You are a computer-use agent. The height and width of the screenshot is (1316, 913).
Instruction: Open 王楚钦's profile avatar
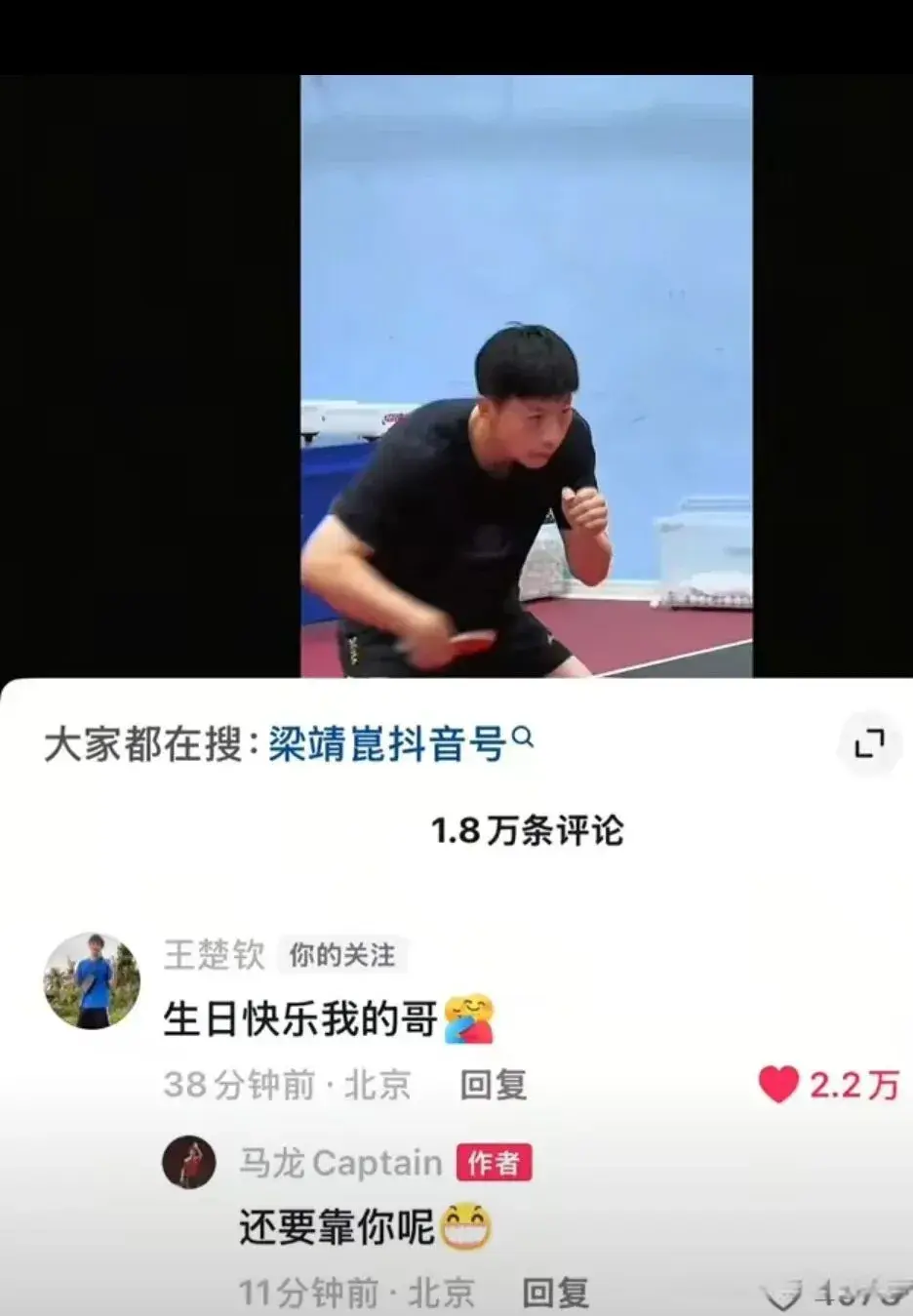[x=92, y=980]
